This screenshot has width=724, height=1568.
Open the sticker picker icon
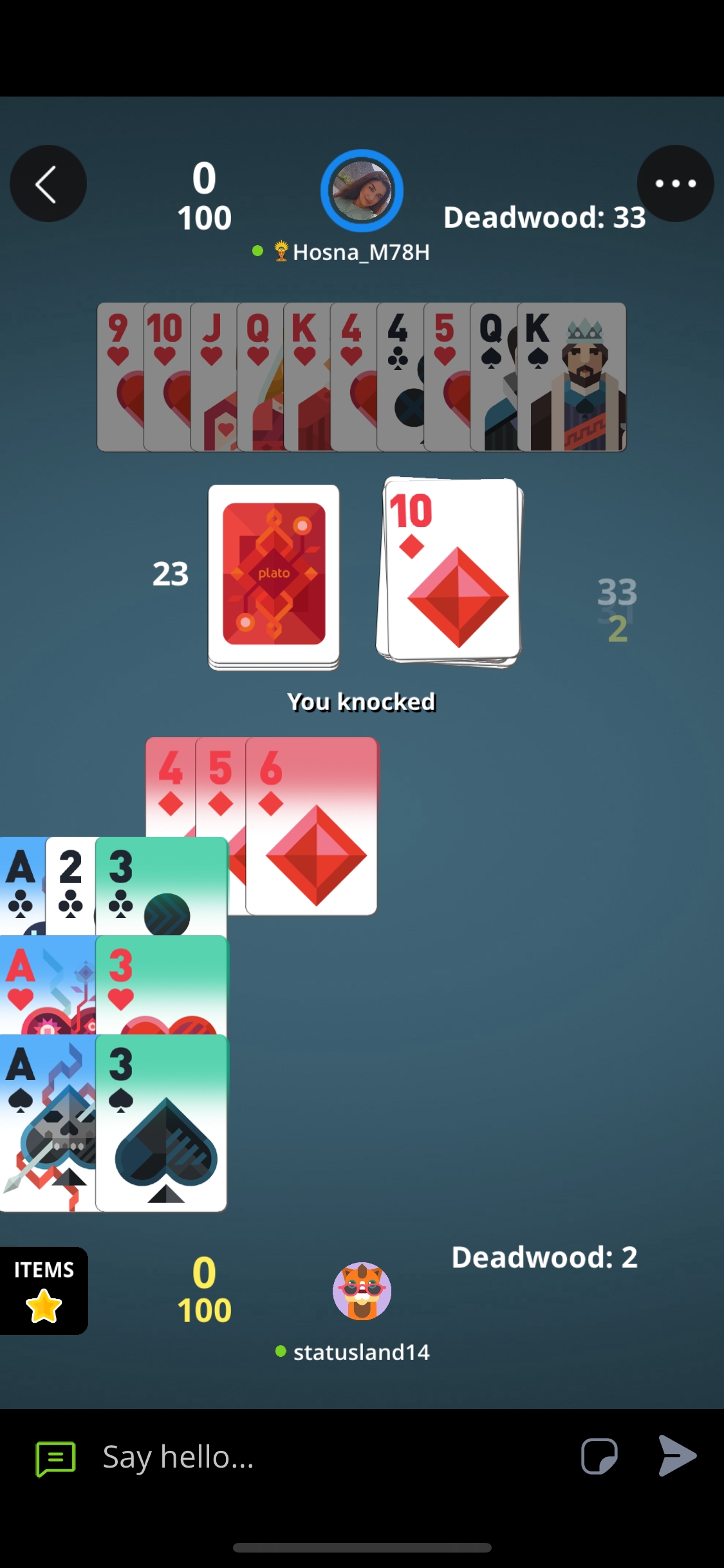point(599,1457)
